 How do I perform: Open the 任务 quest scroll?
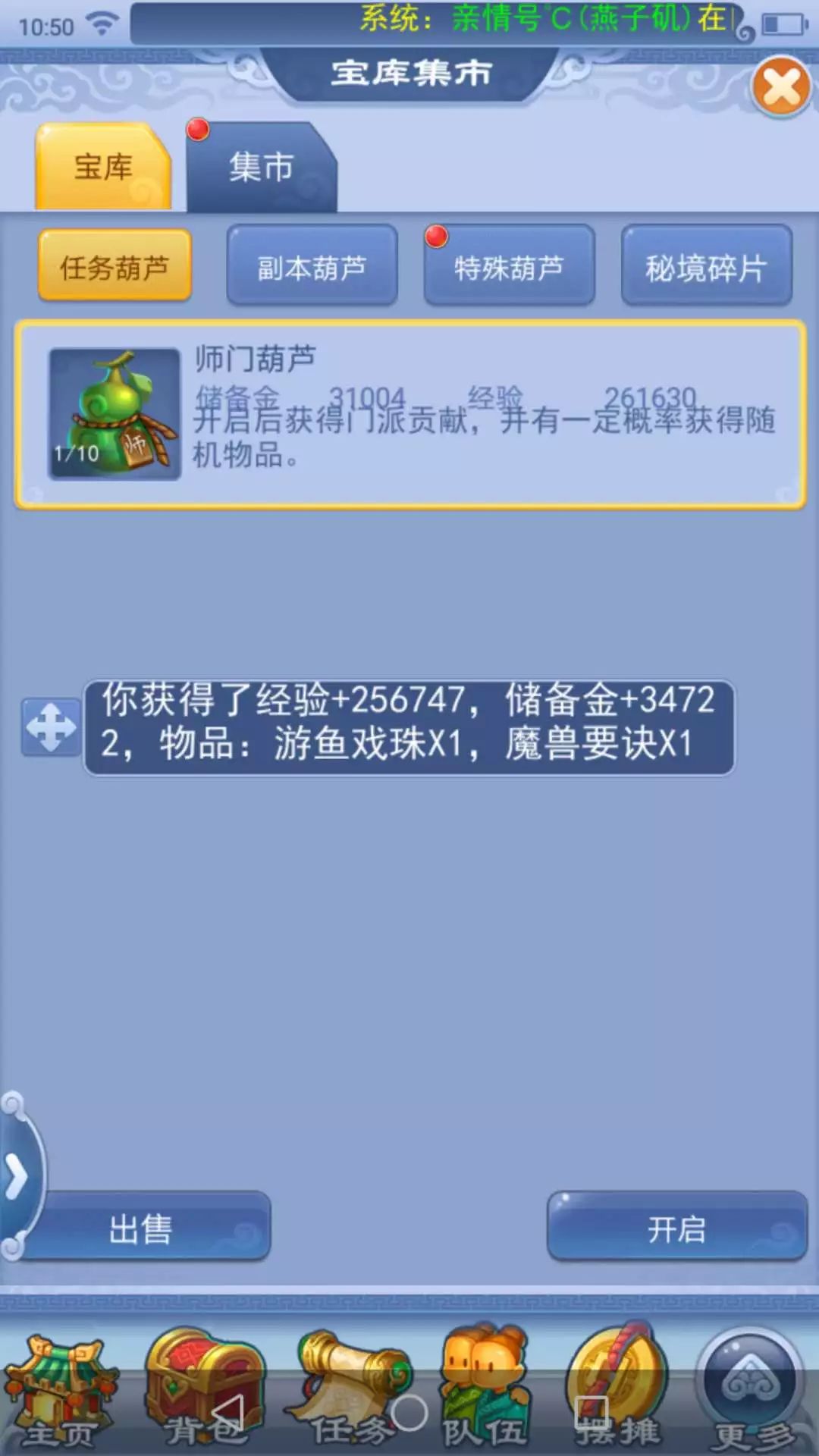pyautogui.click(x=350, y=1393)
